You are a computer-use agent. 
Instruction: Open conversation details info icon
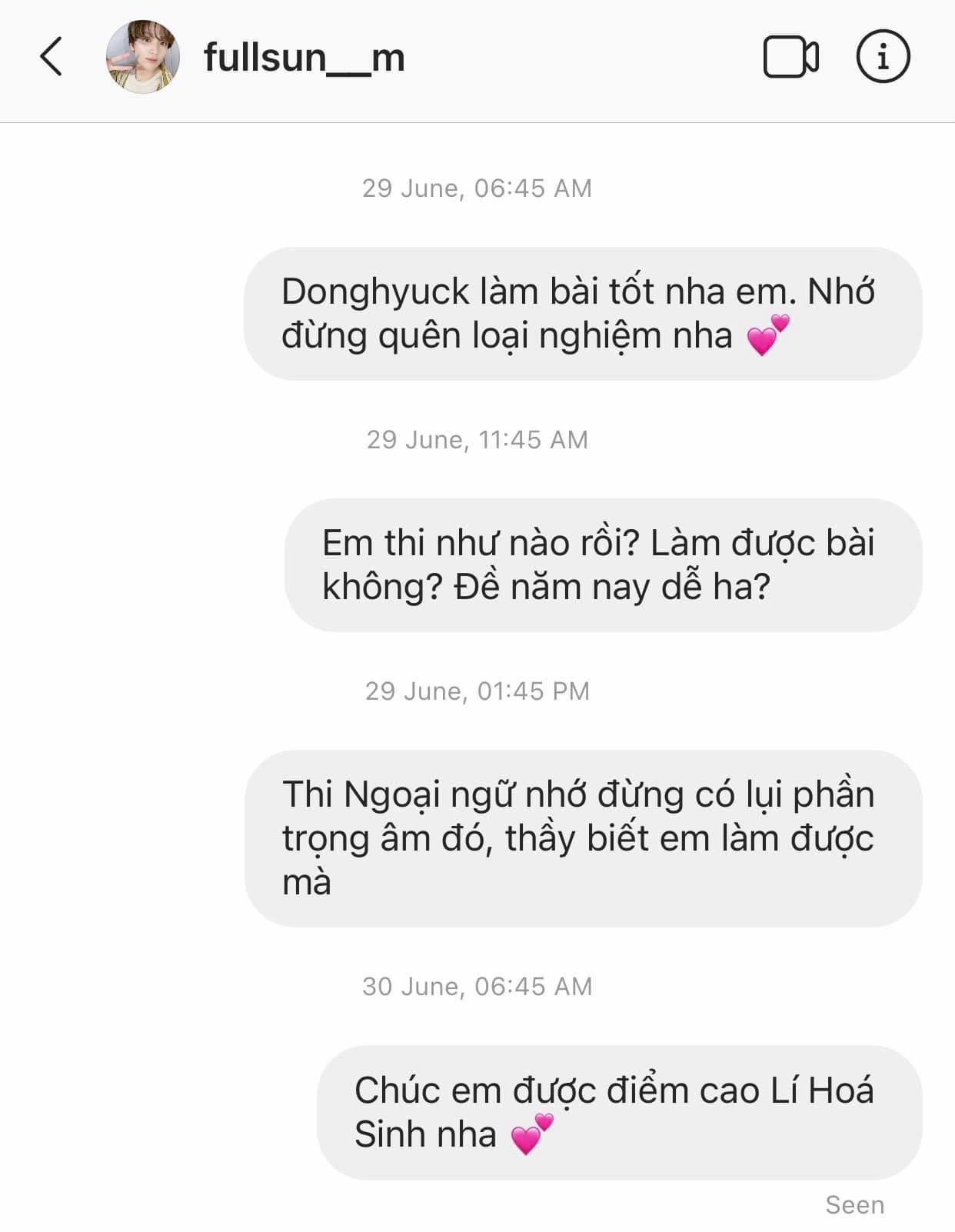click(x=883, y=57)
